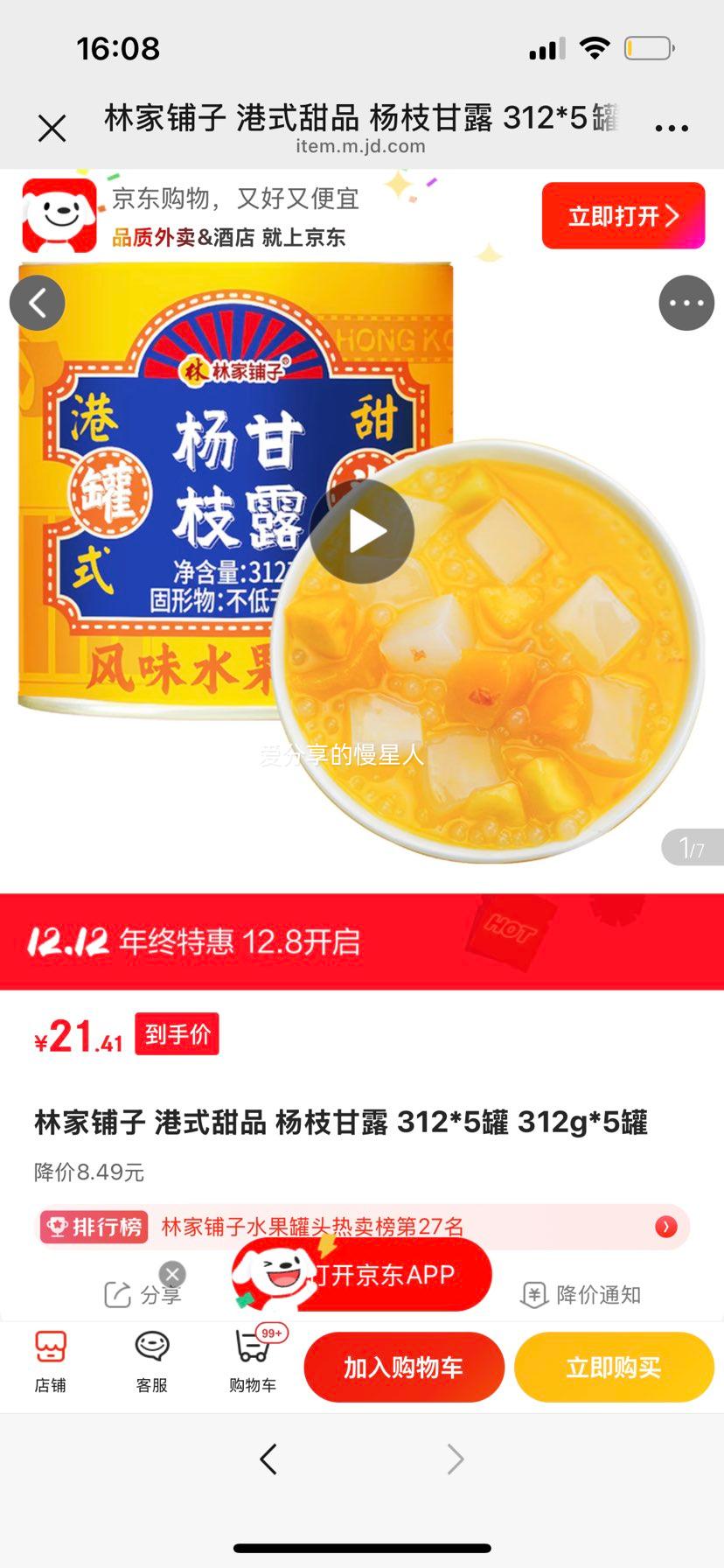This screenshot has height=1568, width=724.
Task: Tap the 降价通知 price-drop notification icon
Action: click(533, 1295)
